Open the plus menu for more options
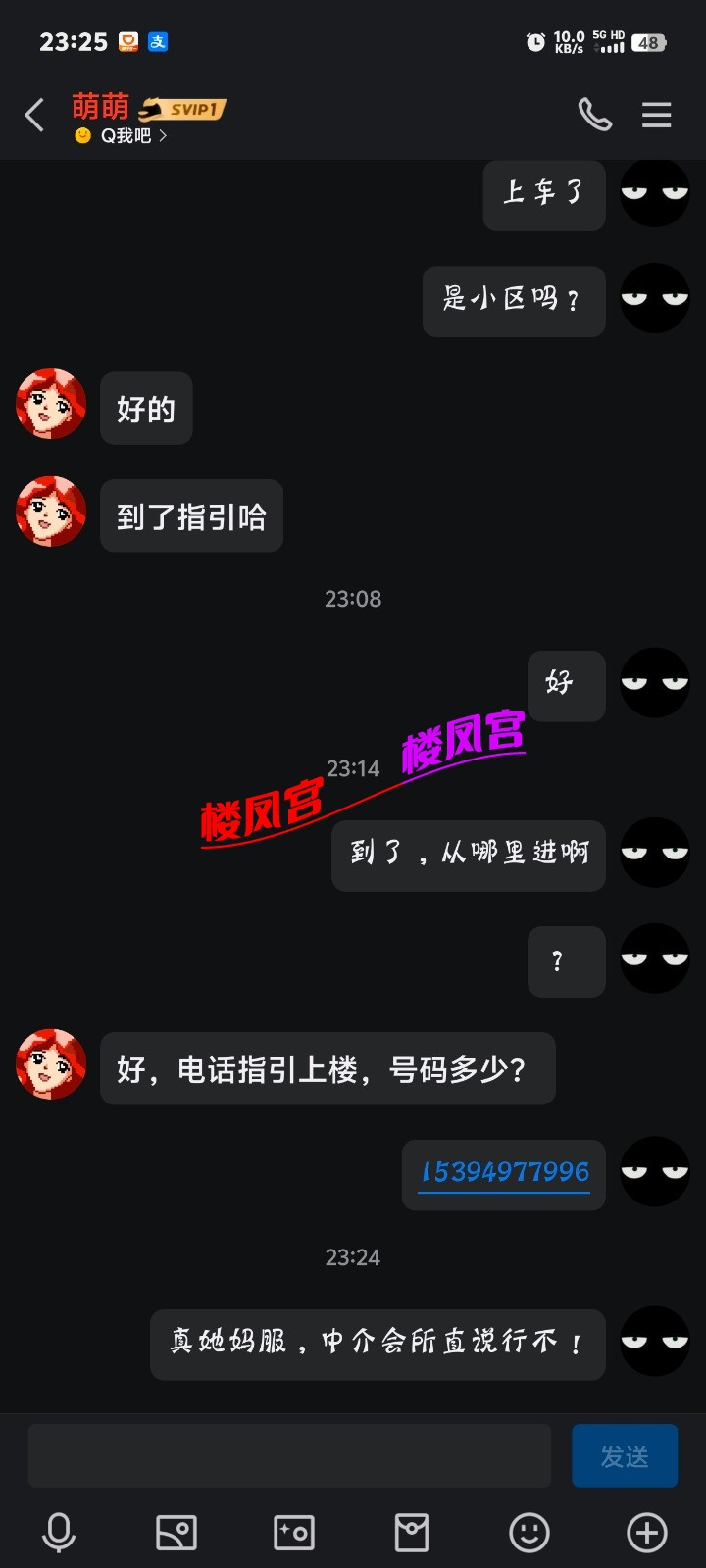706x1568 pixels. click(647, 1533)
